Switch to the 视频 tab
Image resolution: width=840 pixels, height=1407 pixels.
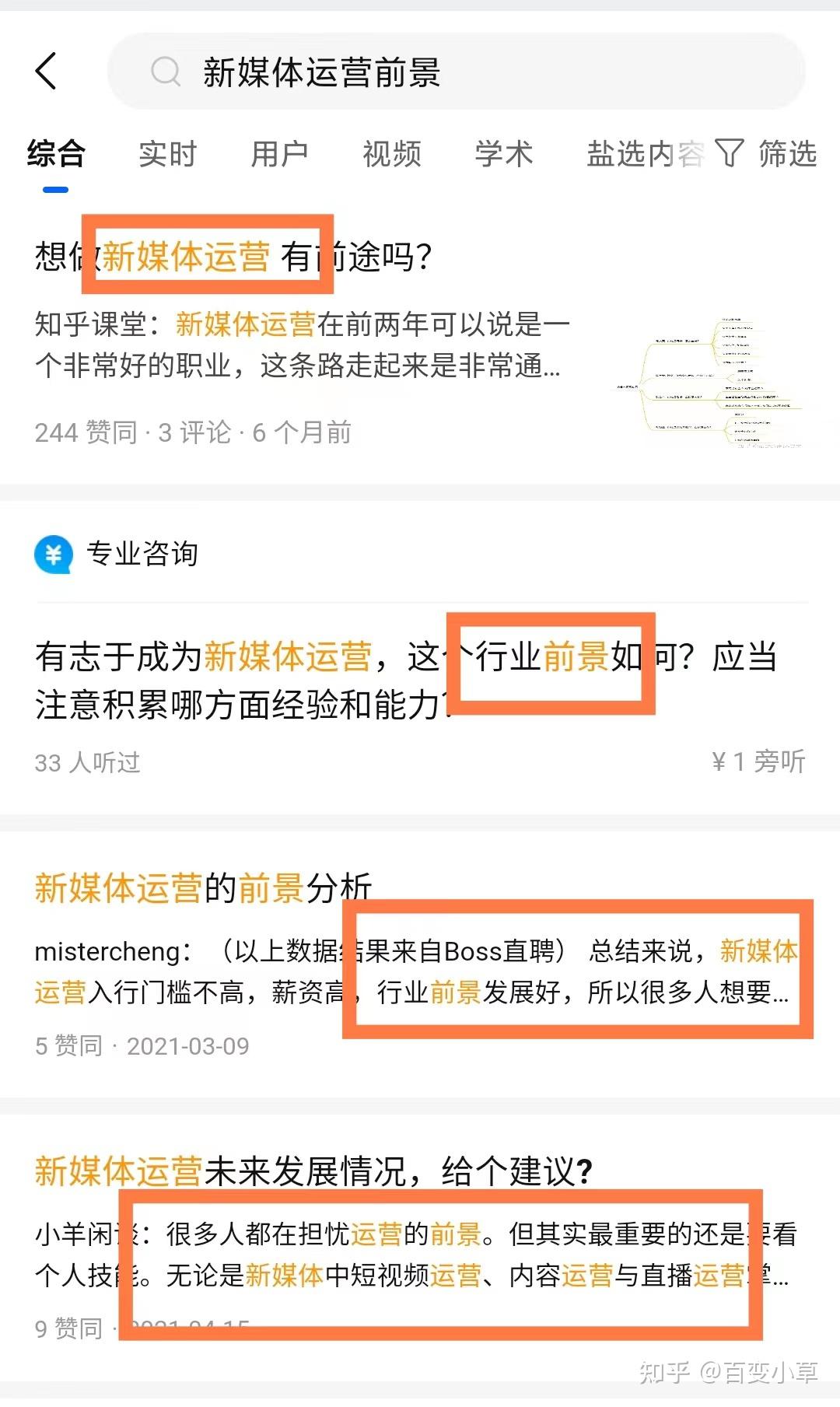point(391,154)
